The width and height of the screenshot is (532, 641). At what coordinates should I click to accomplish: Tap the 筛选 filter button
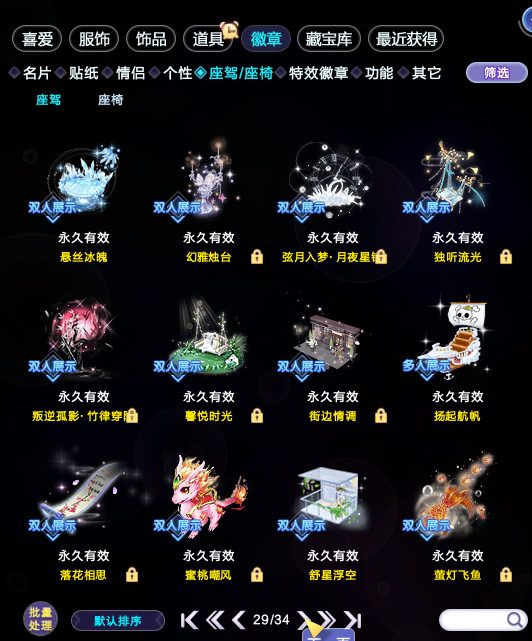coord(496,73)
